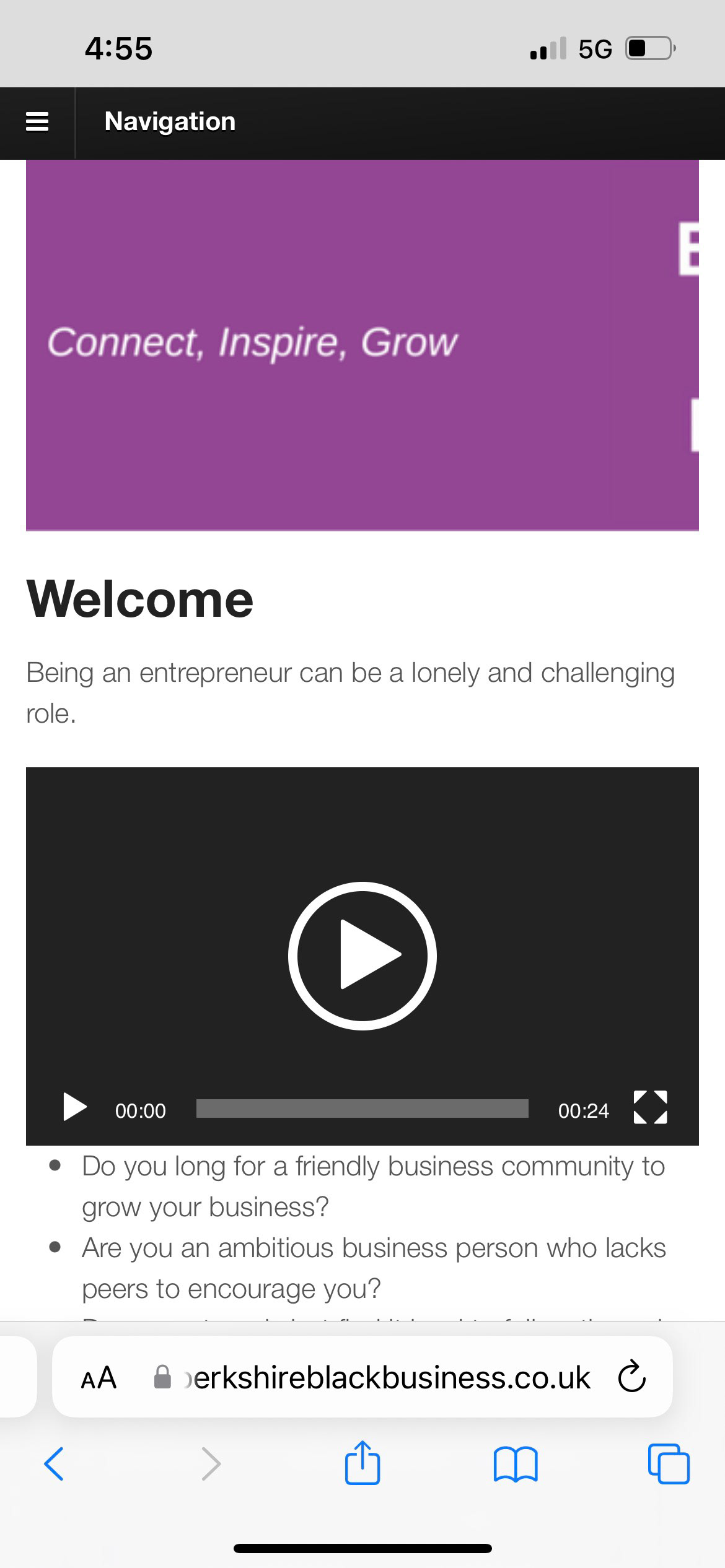
Task: Open the AA reader options
Action: [x=99, y=1378]
